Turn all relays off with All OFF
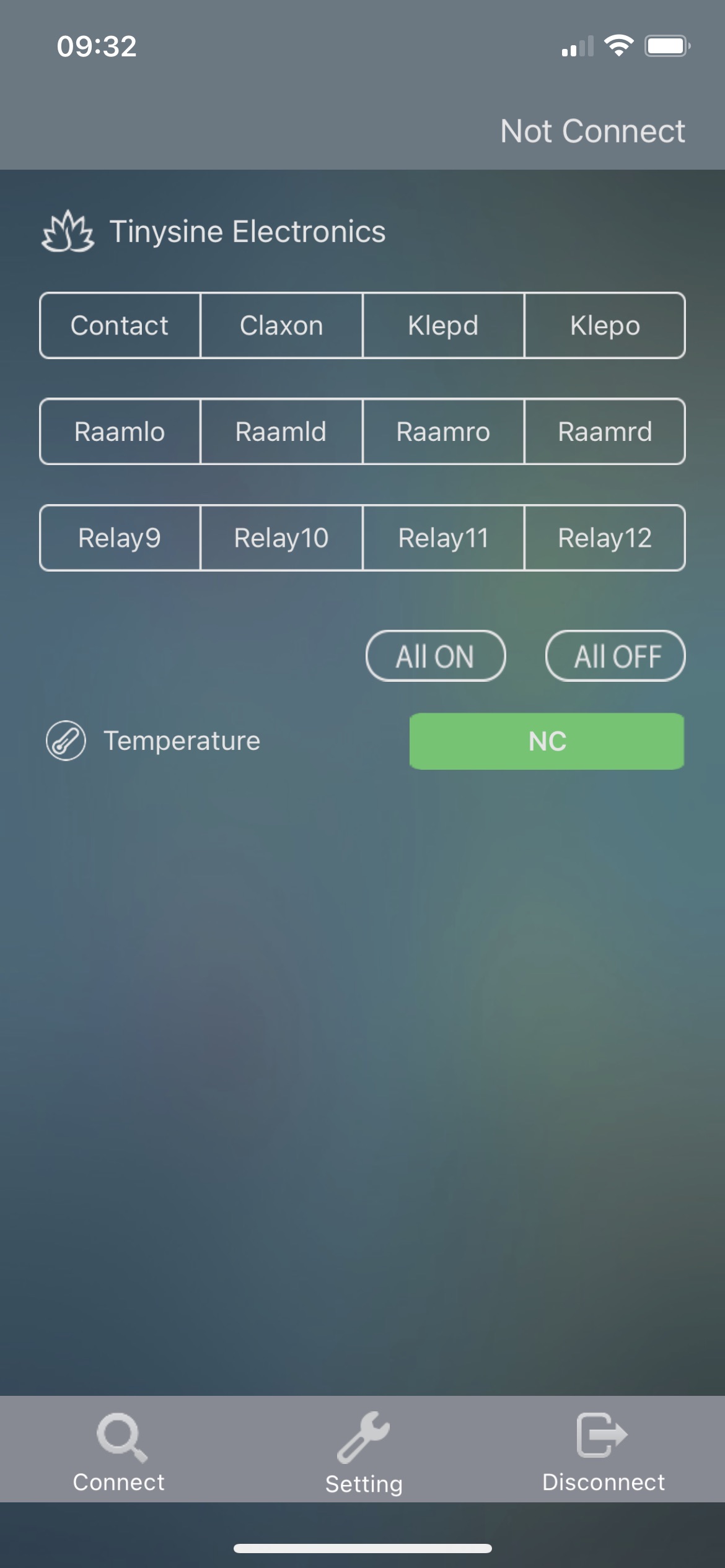 pos(615,656)
